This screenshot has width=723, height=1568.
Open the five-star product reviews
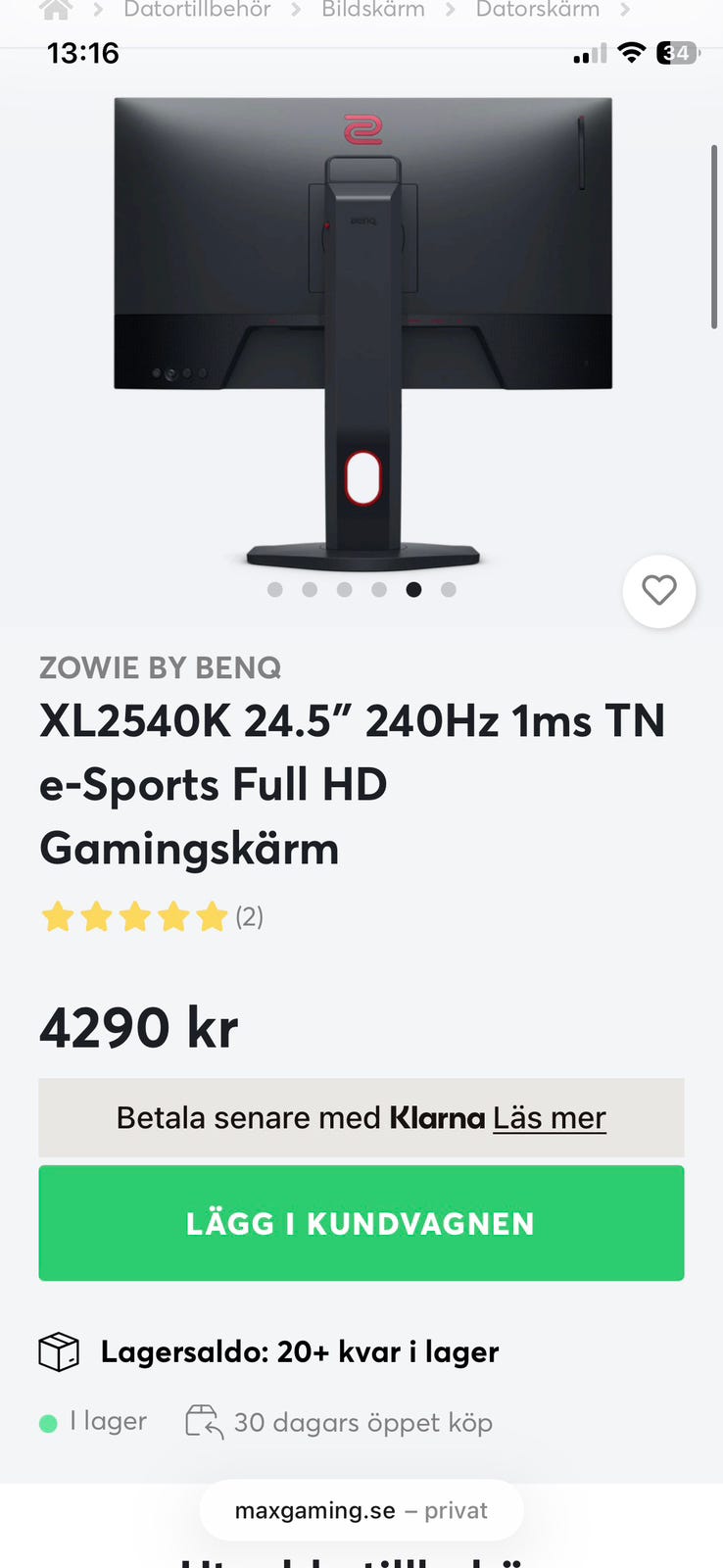point(134,917)
